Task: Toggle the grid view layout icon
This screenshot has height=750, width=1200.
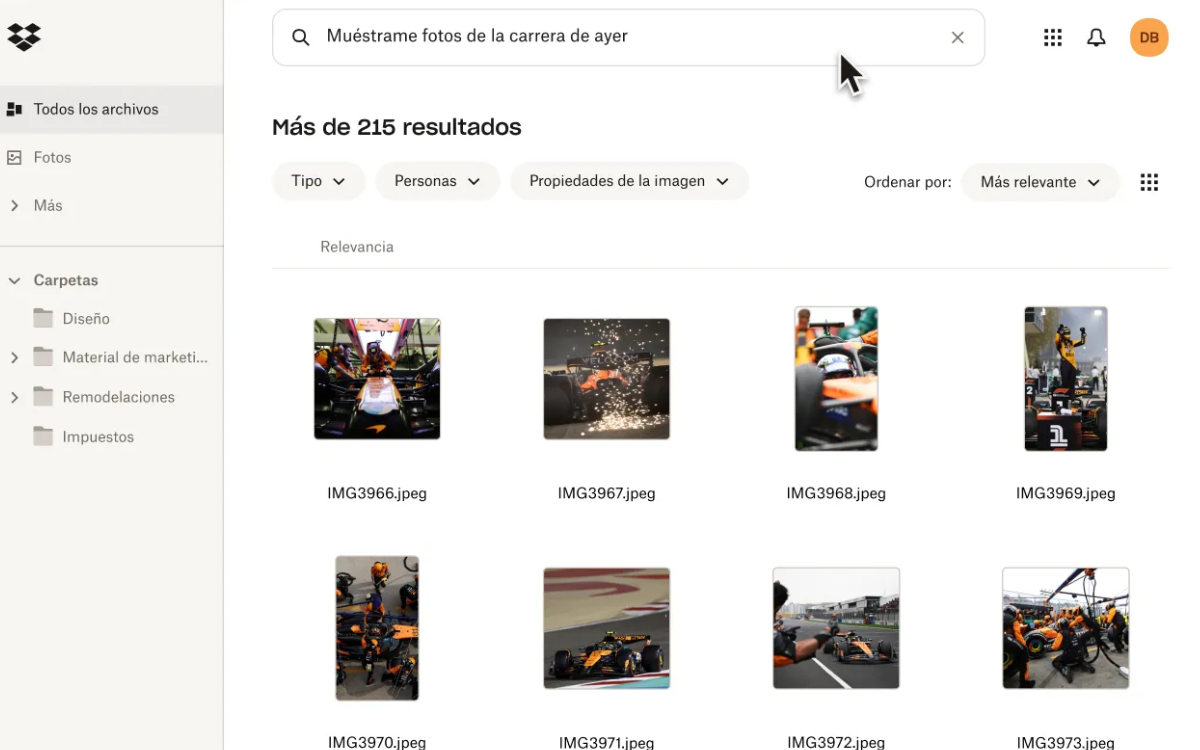Action: 1149,182
